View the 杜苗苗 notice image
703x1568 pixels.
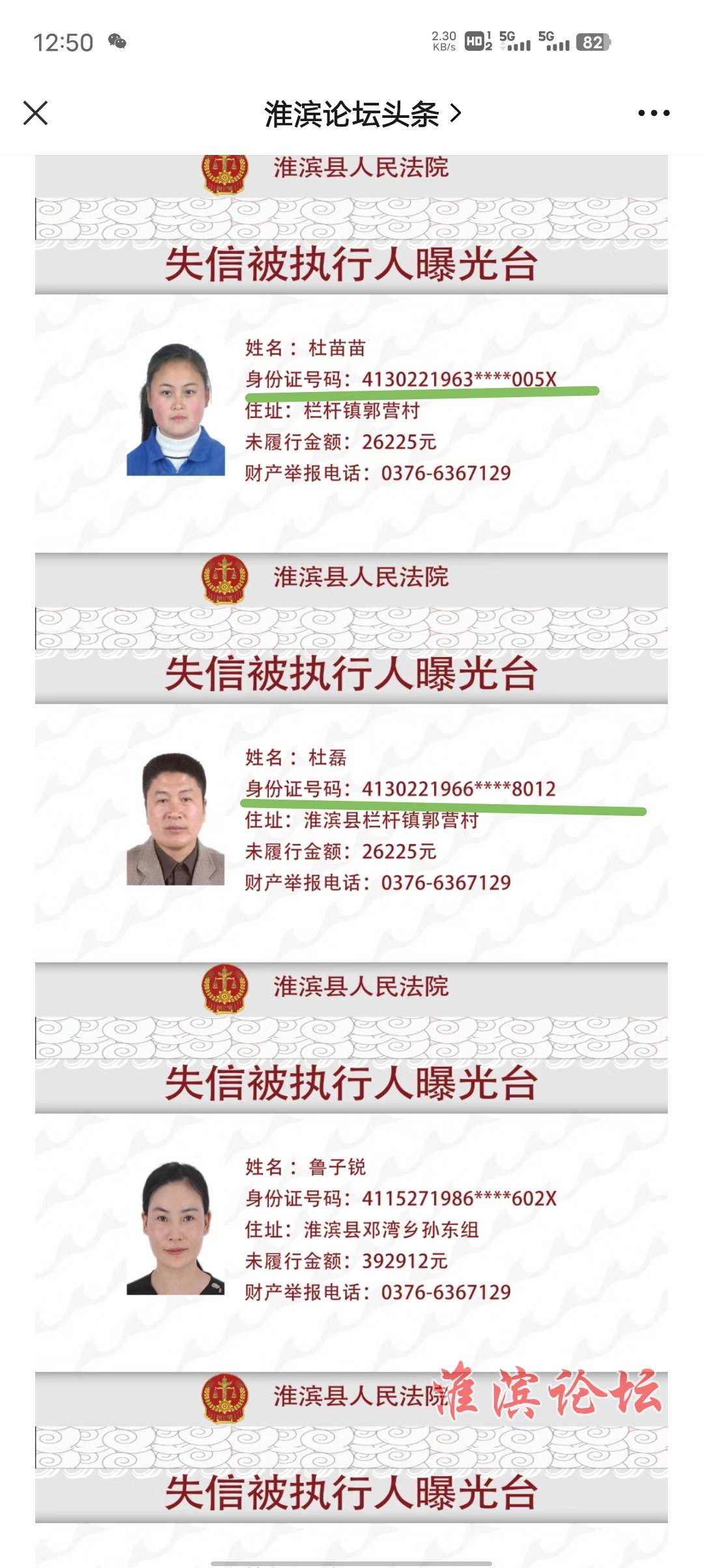coord(351,354)
